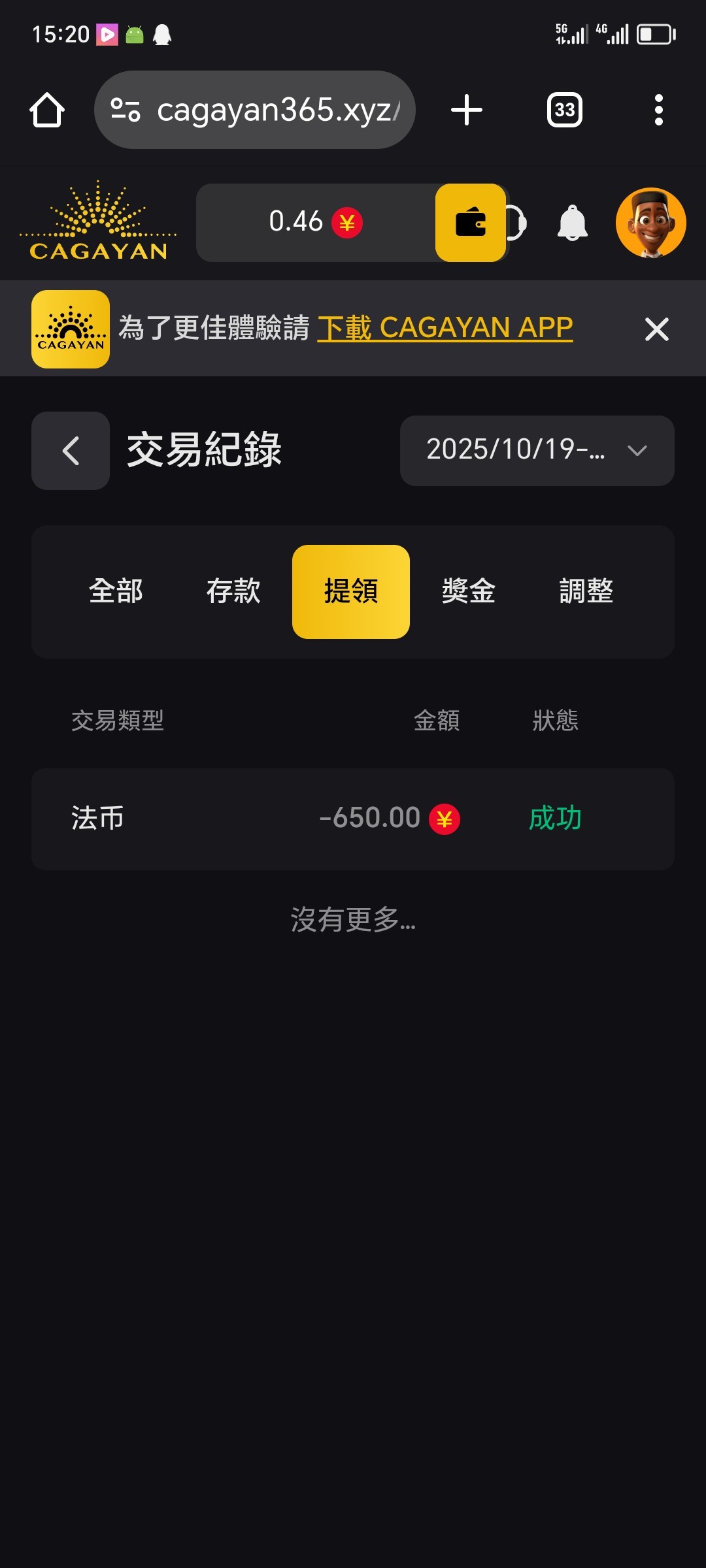Switch to the 全部 tab
Image resolution: width=706 pixels, height=1568 pixels.
[x=116, y=591]
